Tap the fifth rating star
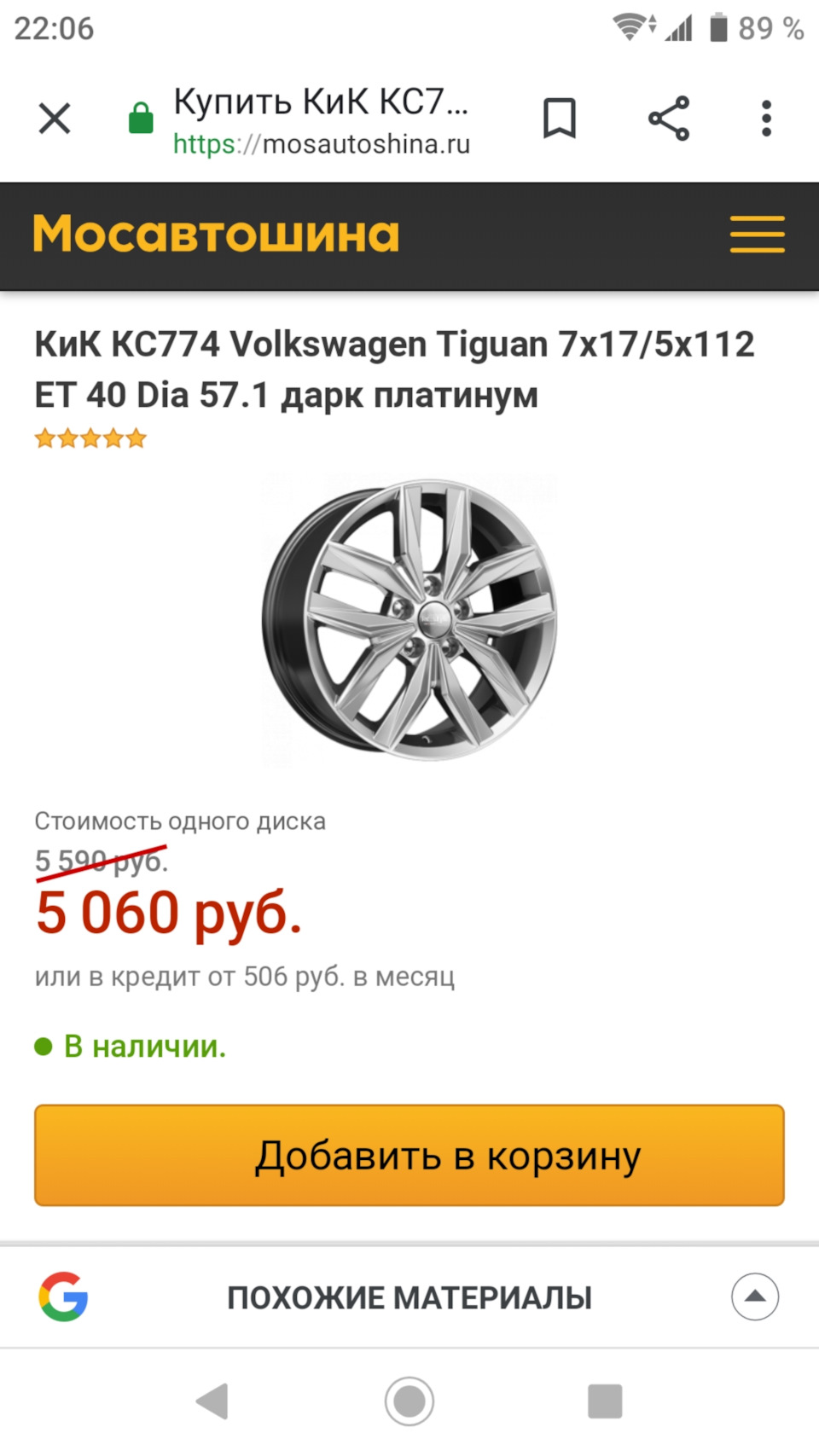Screen dimensions: 819x1456 pyautogui.click(x=135, y=438)
